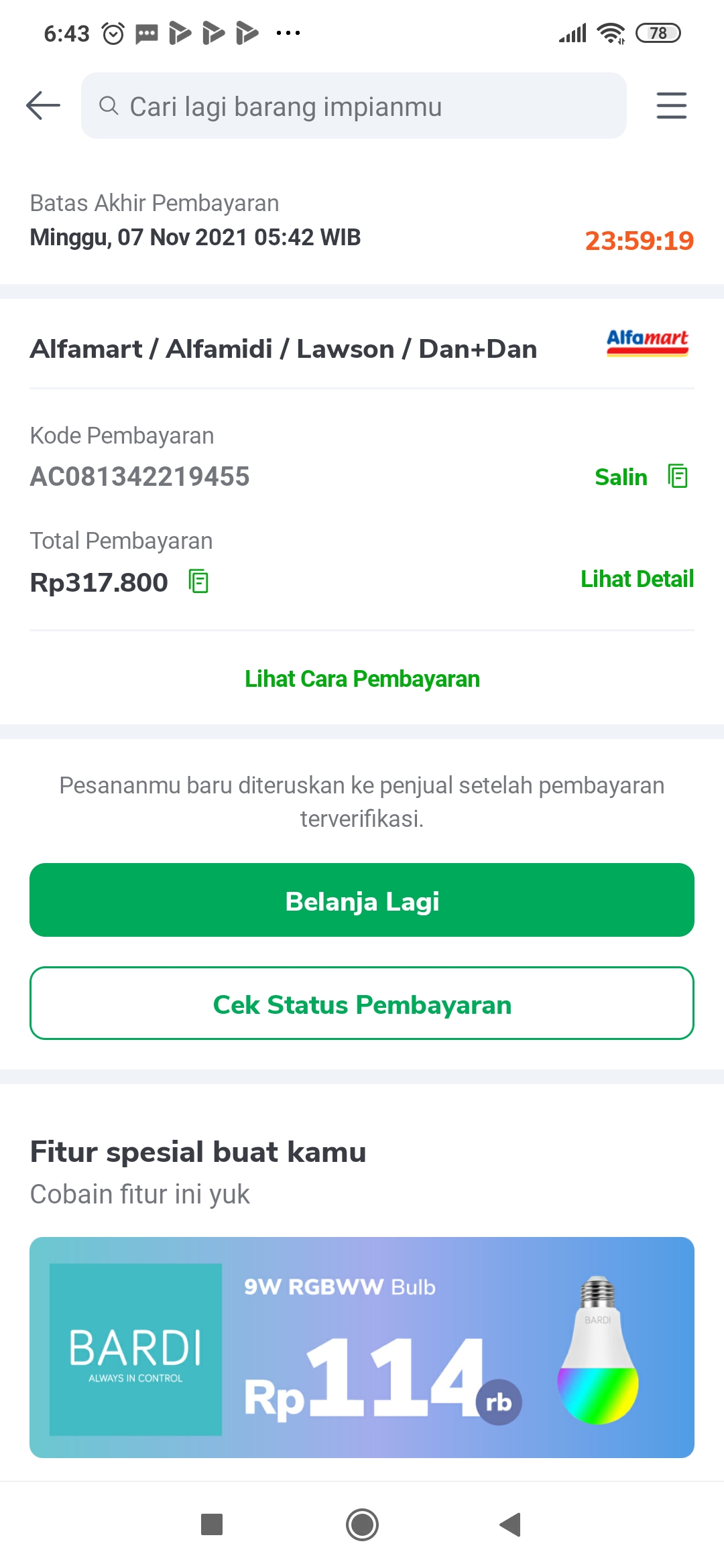Tap the 'Cari lagi barang impianmu' search field

[354, 106]
